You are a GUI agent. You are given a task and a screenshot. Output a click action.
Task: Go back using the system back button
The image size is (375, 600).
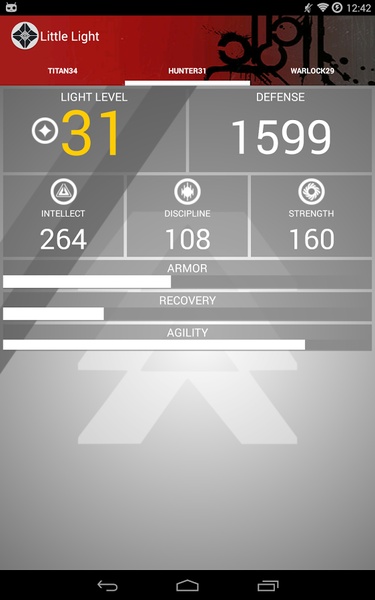tap(108, 585)
